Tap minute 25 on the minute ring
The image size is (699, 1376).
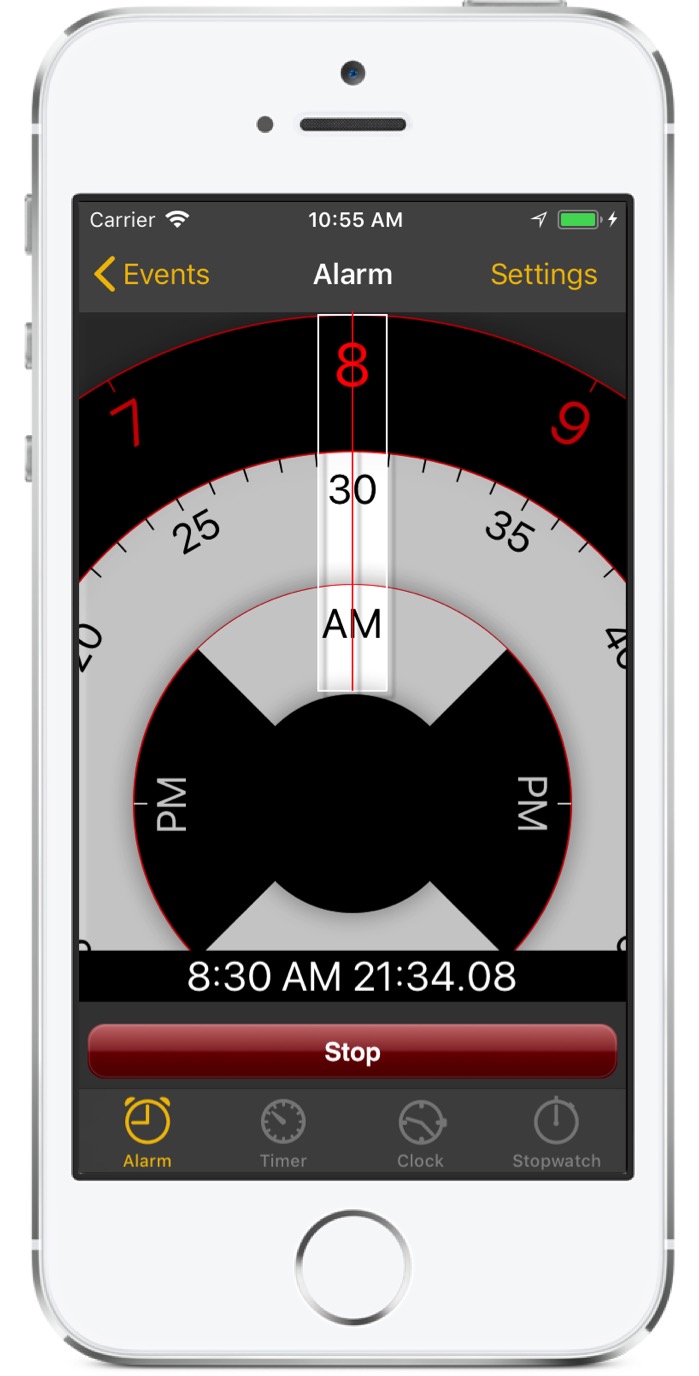click(196, 531)
